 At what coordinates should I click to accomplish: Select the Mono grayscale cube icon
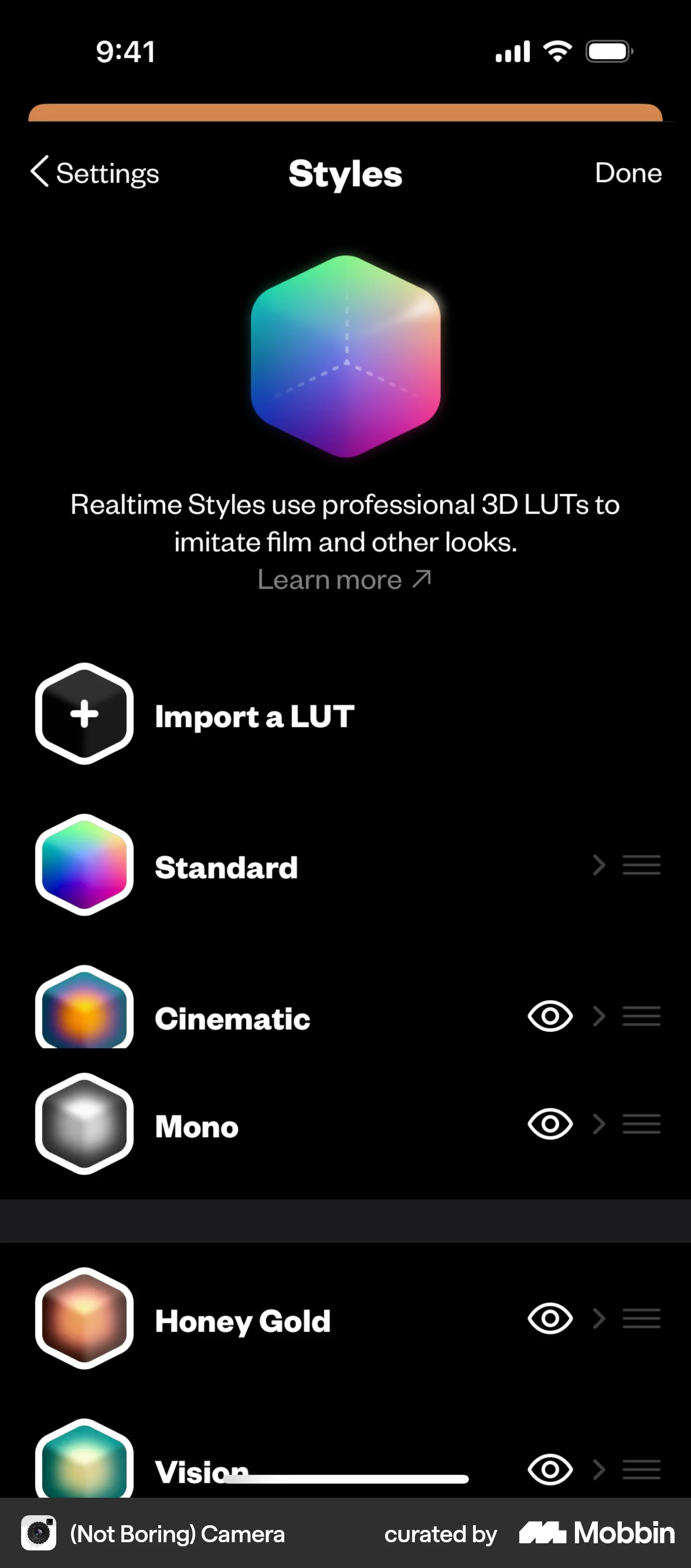point(84,1125)
